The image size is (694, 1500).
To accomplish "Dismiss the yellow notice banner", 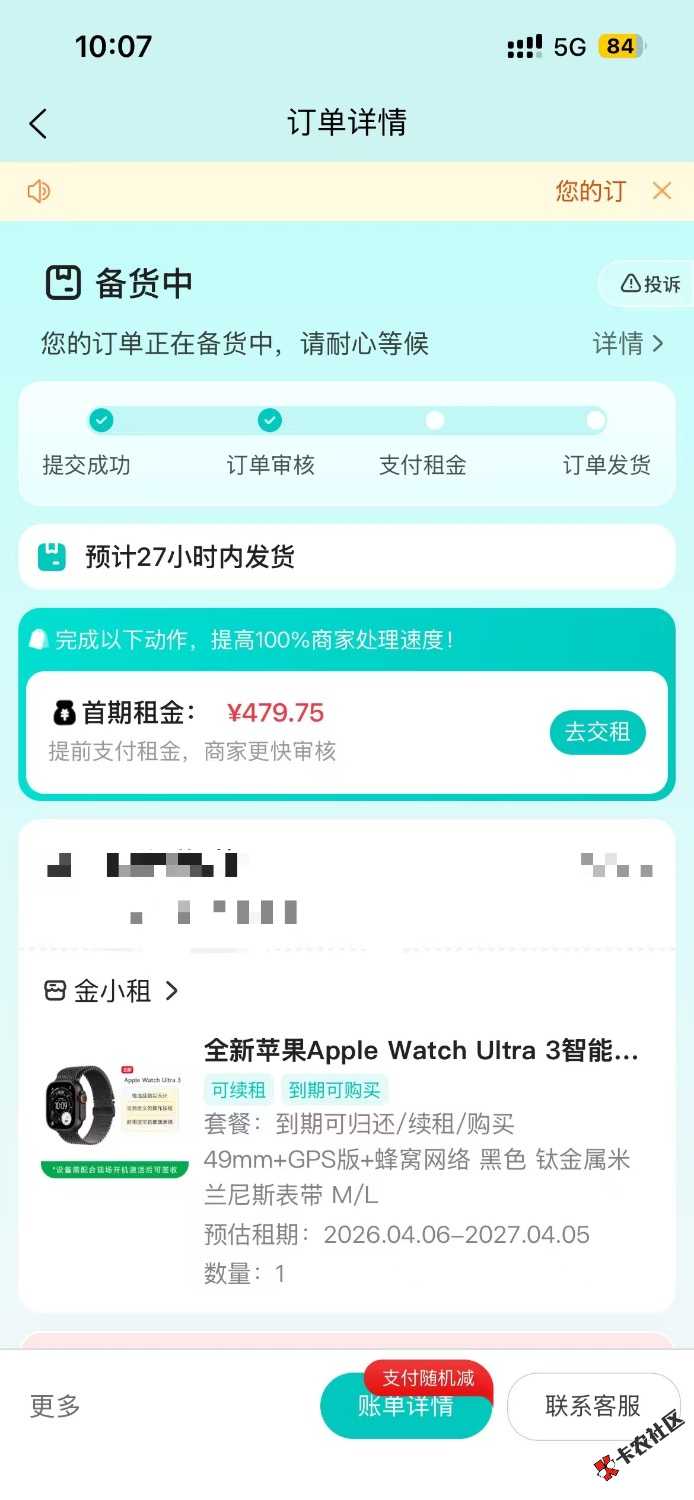I will point(661,191).
